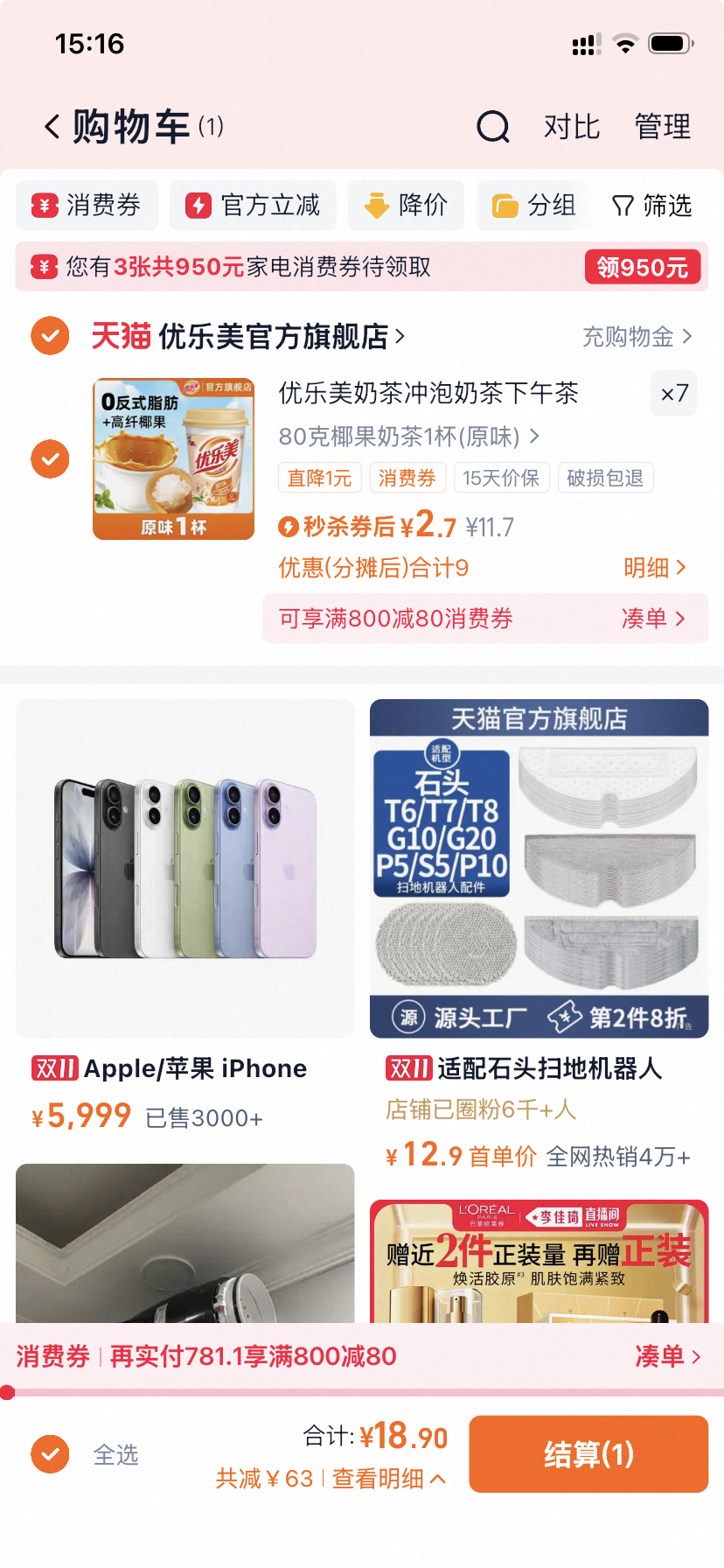Deselect the 优乐美奶茶 item checkbox
The image size is (724, 1568).
coord(50,458)
